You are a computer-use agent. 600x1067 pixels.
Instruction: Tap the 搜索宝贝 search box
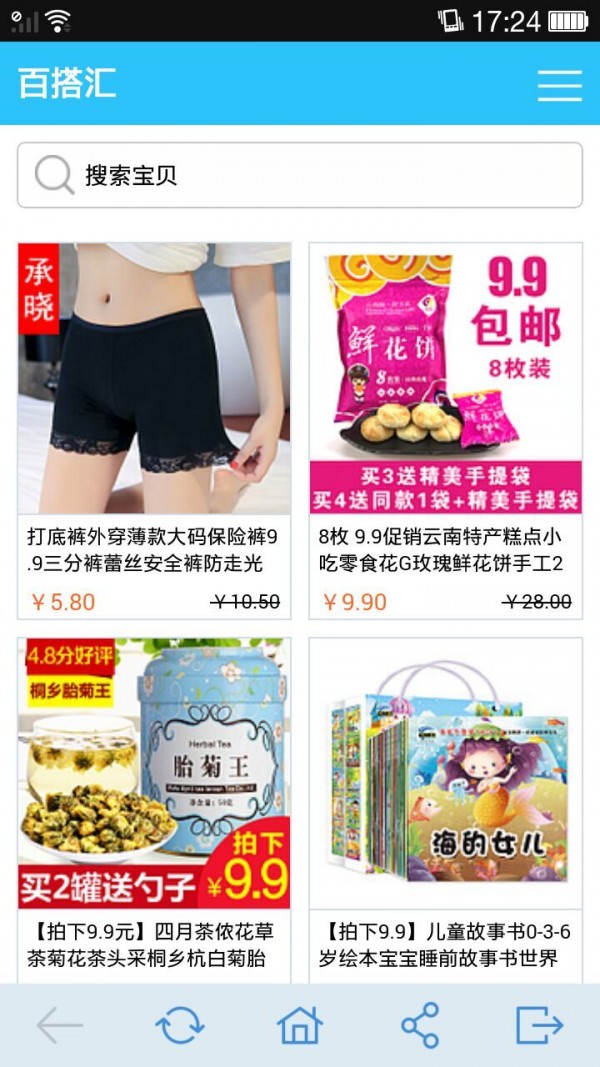[x=300, y=175]
